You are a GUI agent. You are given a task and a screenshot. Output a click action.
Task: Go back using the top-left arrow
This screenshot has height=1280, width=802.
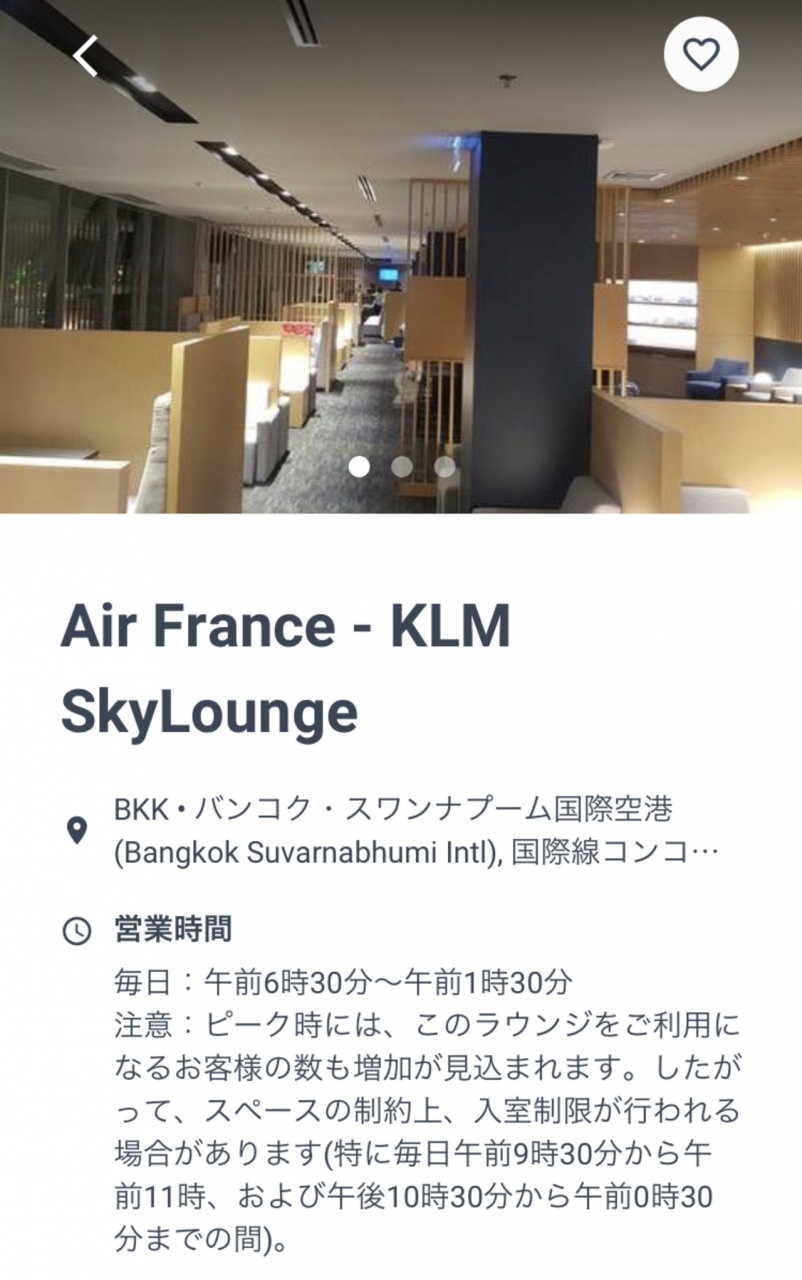pyautogui.click(x=86, y=56)
